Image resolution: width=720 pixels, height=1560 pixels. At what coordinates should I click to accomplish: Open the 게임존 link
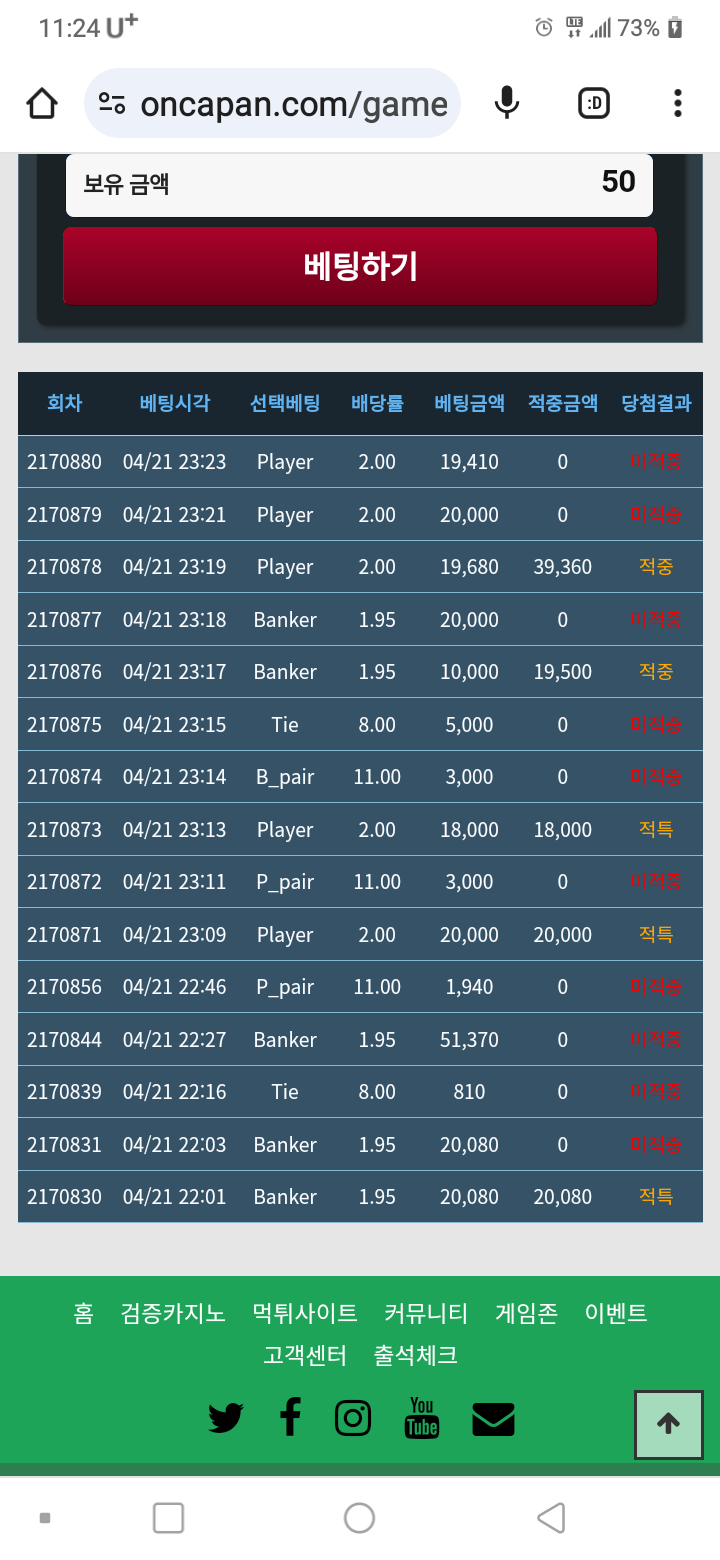526,1313
